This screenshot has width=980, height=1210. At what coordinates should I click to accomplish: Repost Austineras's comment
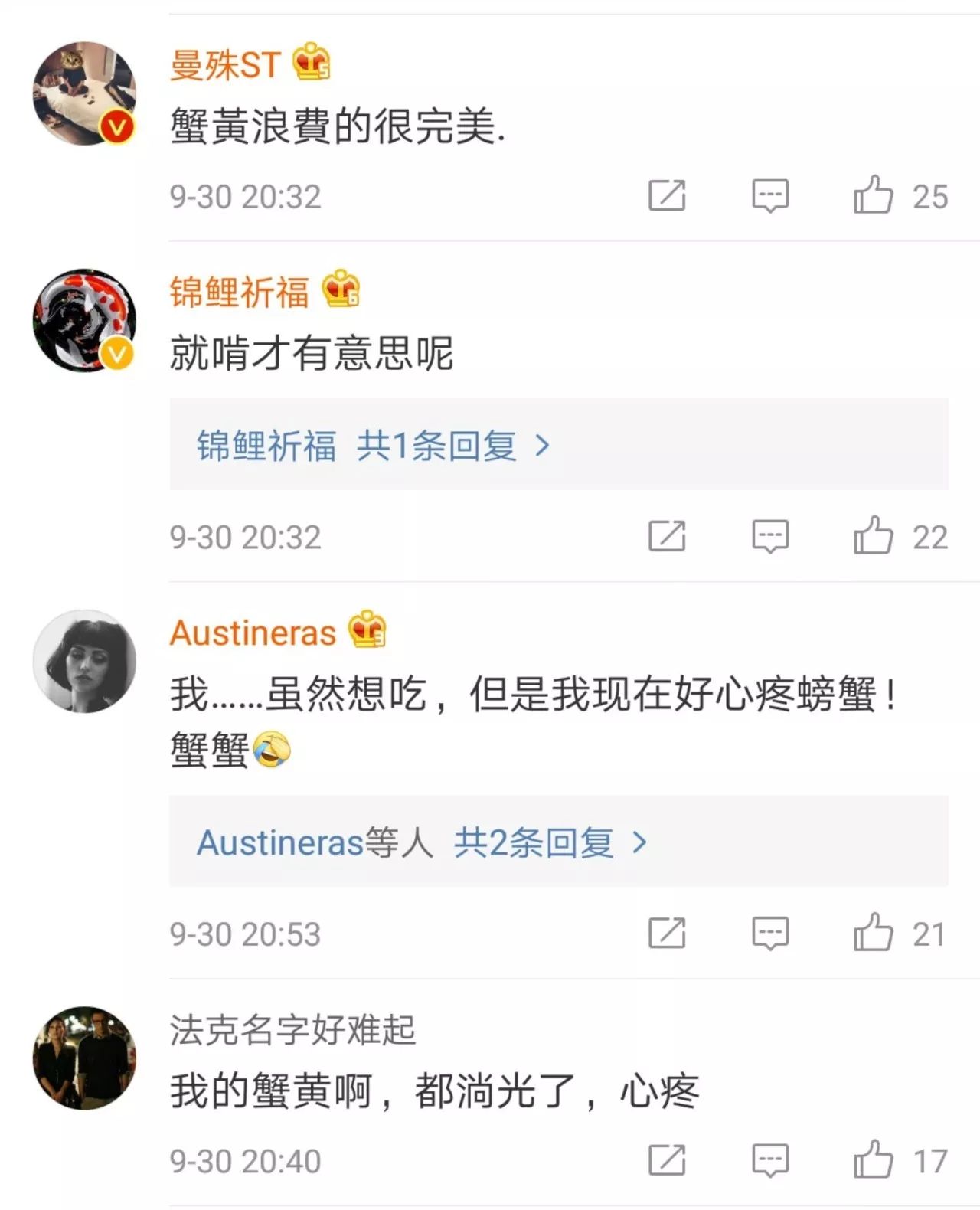pos(667,933)
